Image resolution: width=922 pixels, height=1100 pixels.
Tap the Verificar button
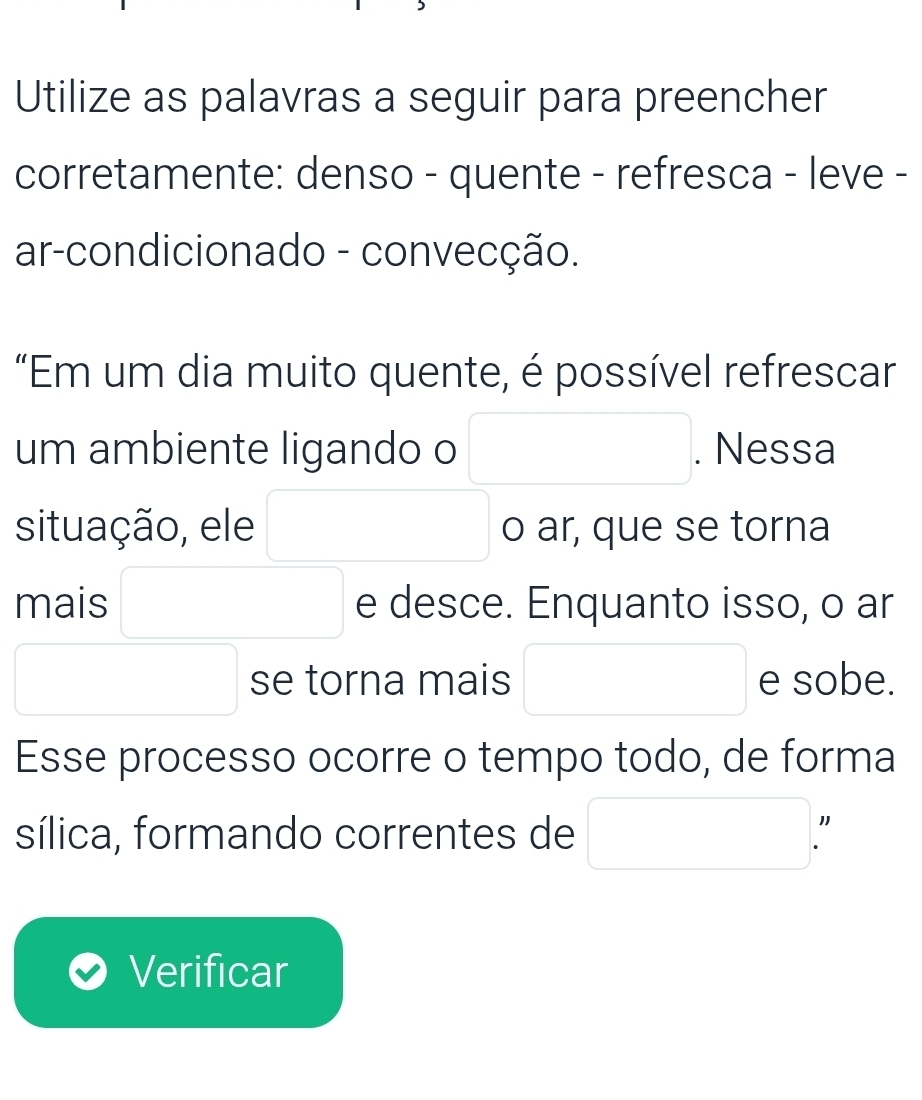tap(179, 972)
